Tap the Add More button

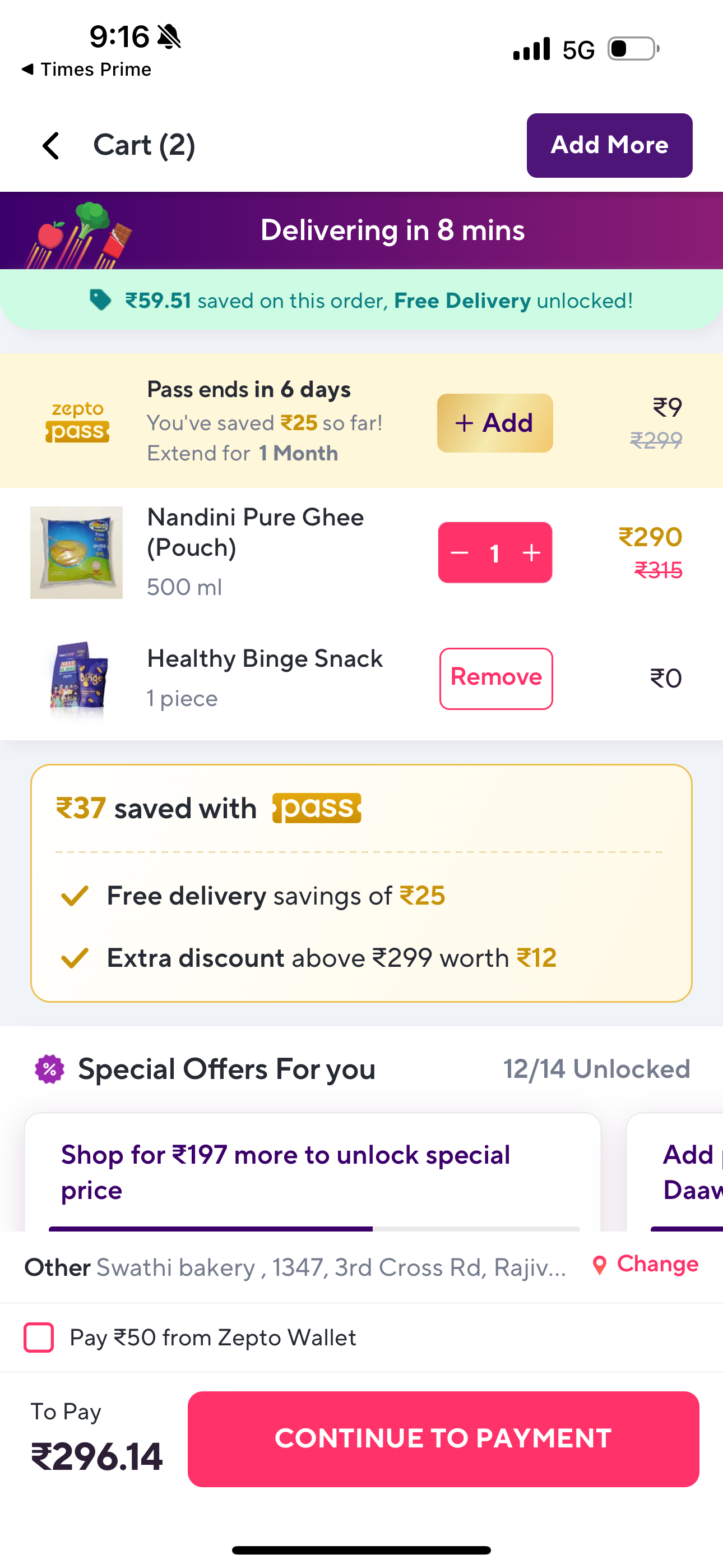[x=609, y=145]
